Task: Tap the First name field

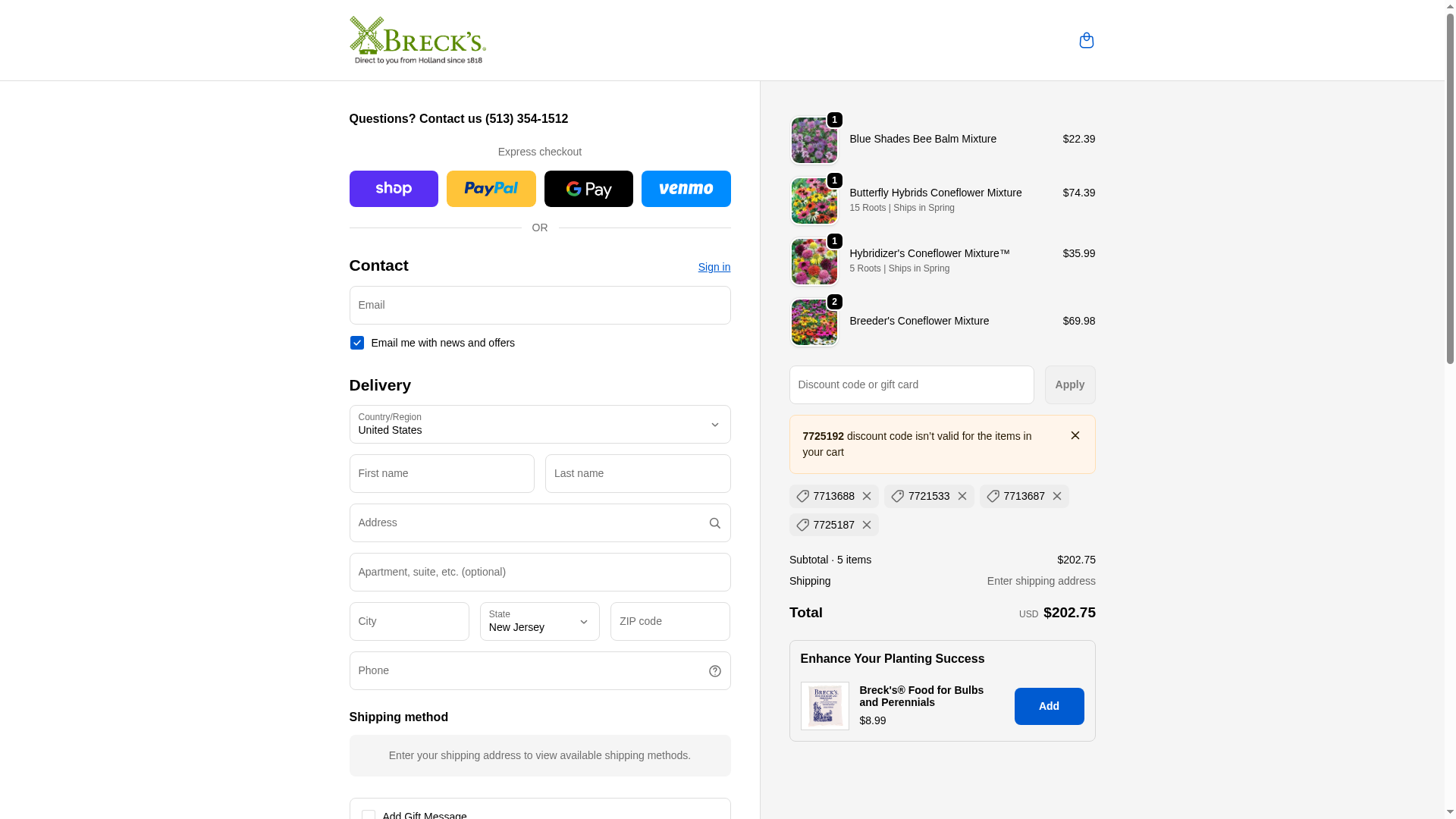Action: pyautogui.click(x=441, y=474)
